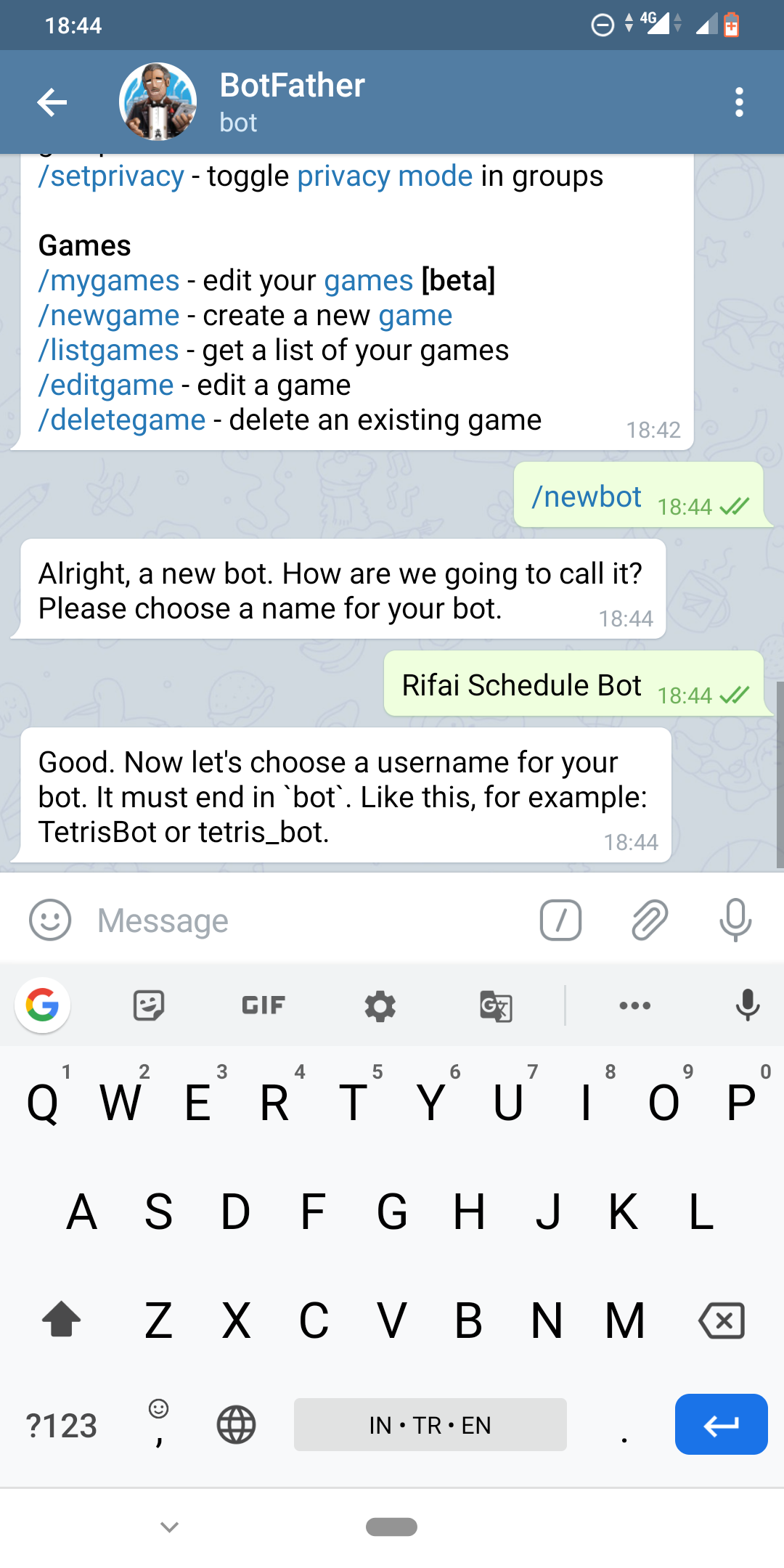Open the privacy mode link
Viewport: 784px width, 1568px height.
coord(385,176)
